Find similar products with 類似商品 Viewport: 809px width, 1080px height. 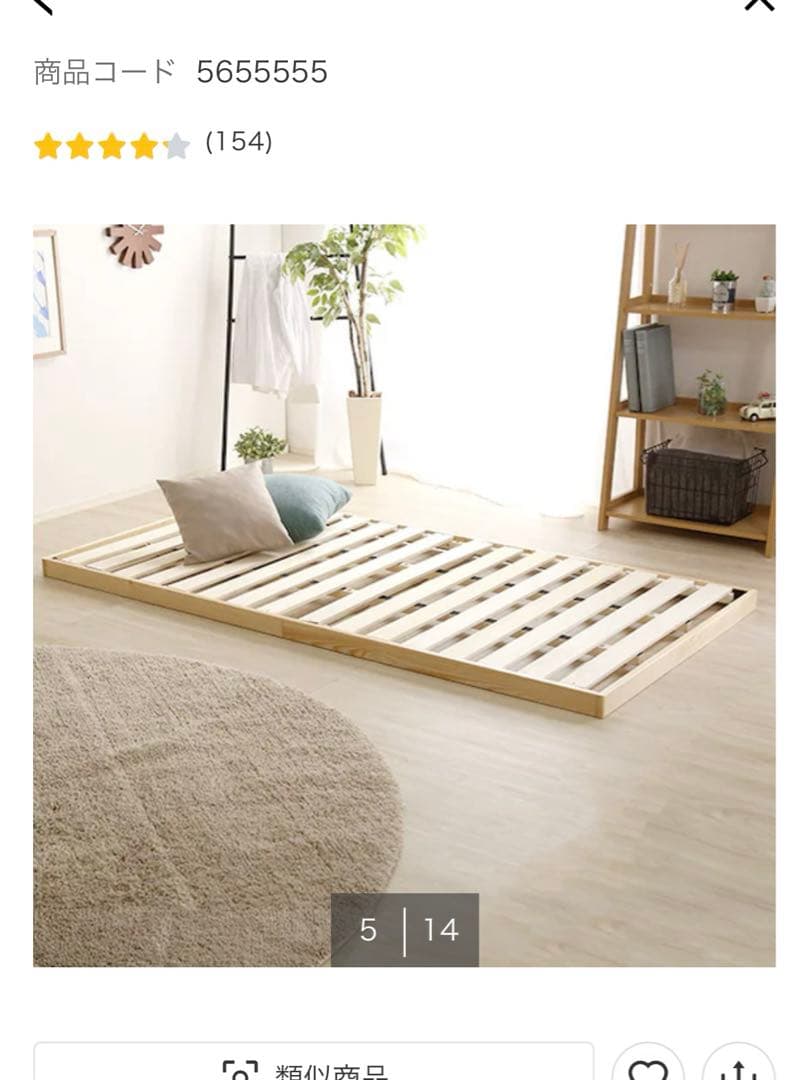tap(313, 1068)
